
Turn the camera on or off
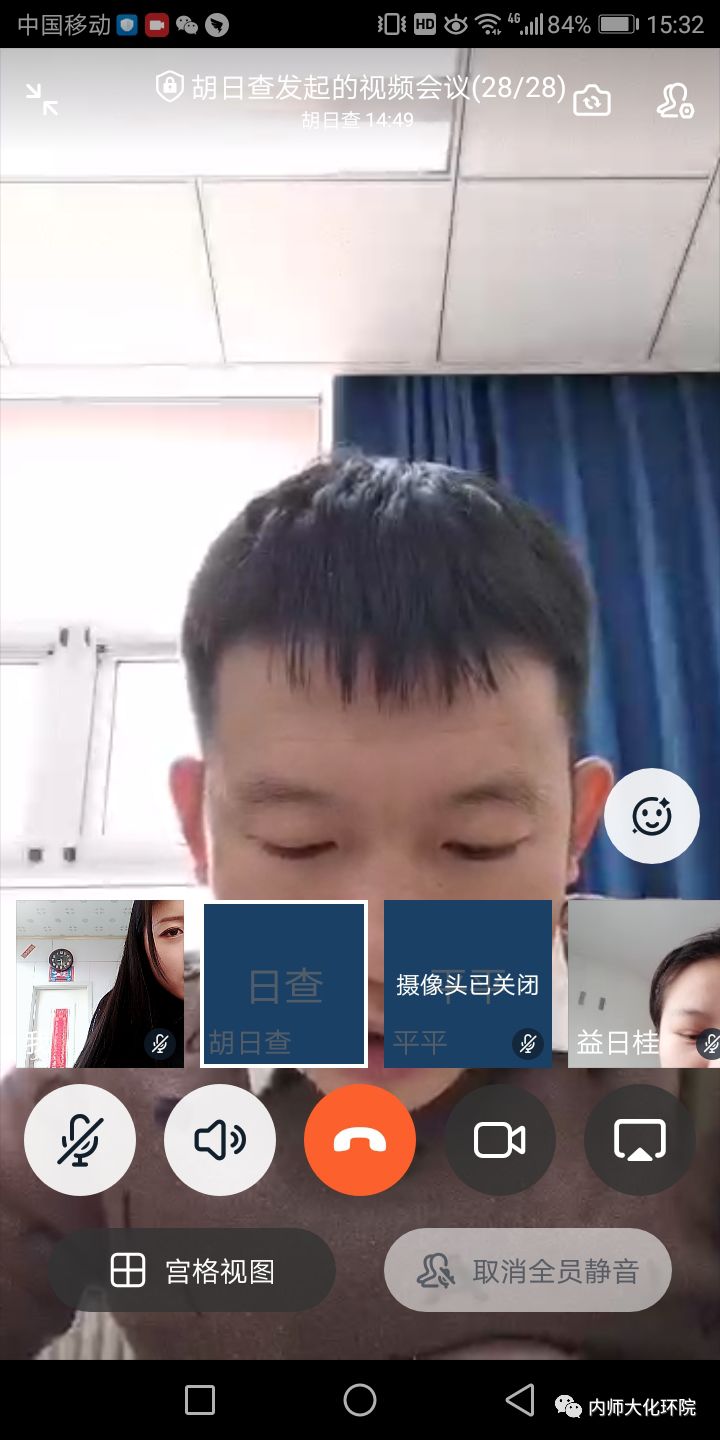[x=500, y=1140]
